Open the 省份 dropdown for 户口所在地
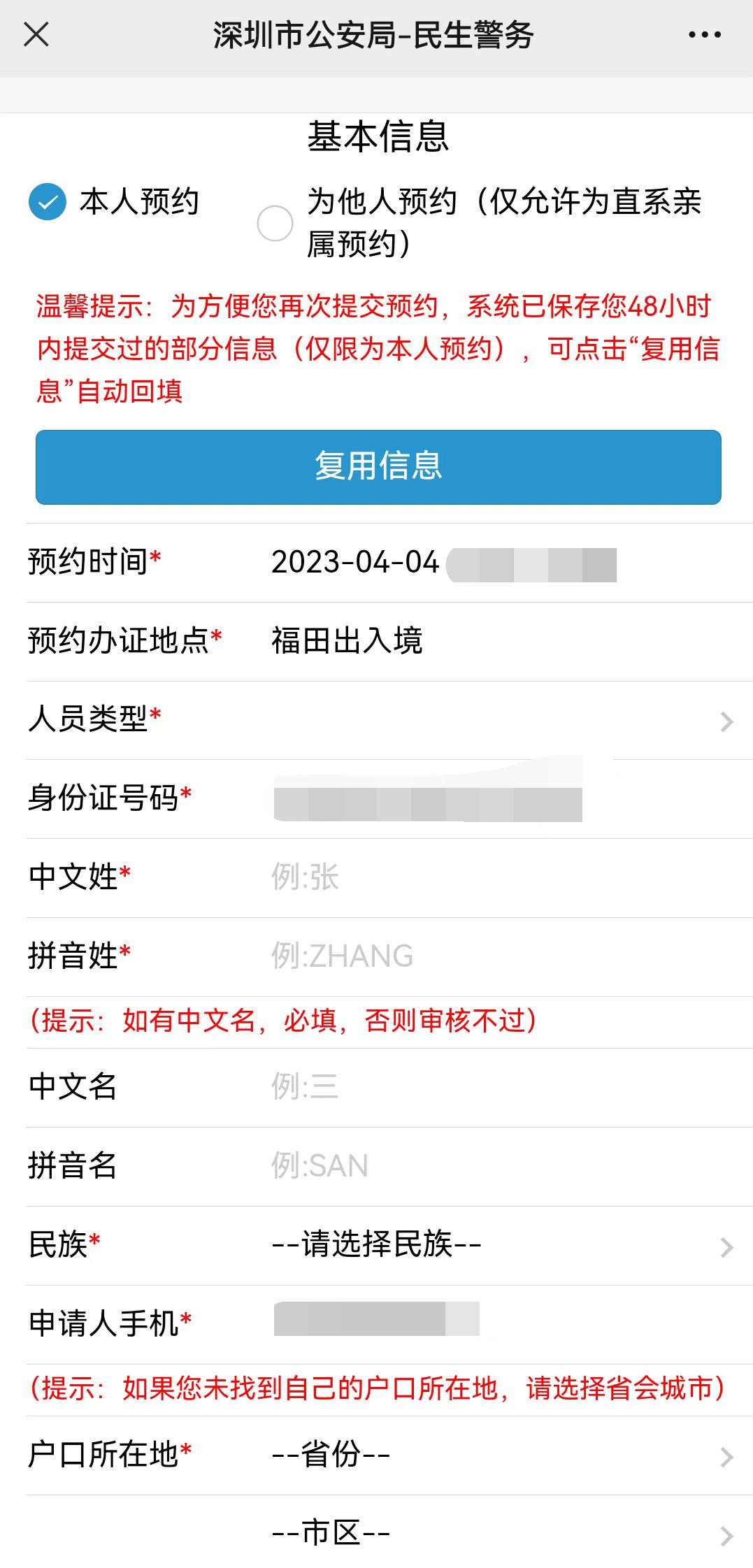The image size is (753, 1568). [503, 1455]
